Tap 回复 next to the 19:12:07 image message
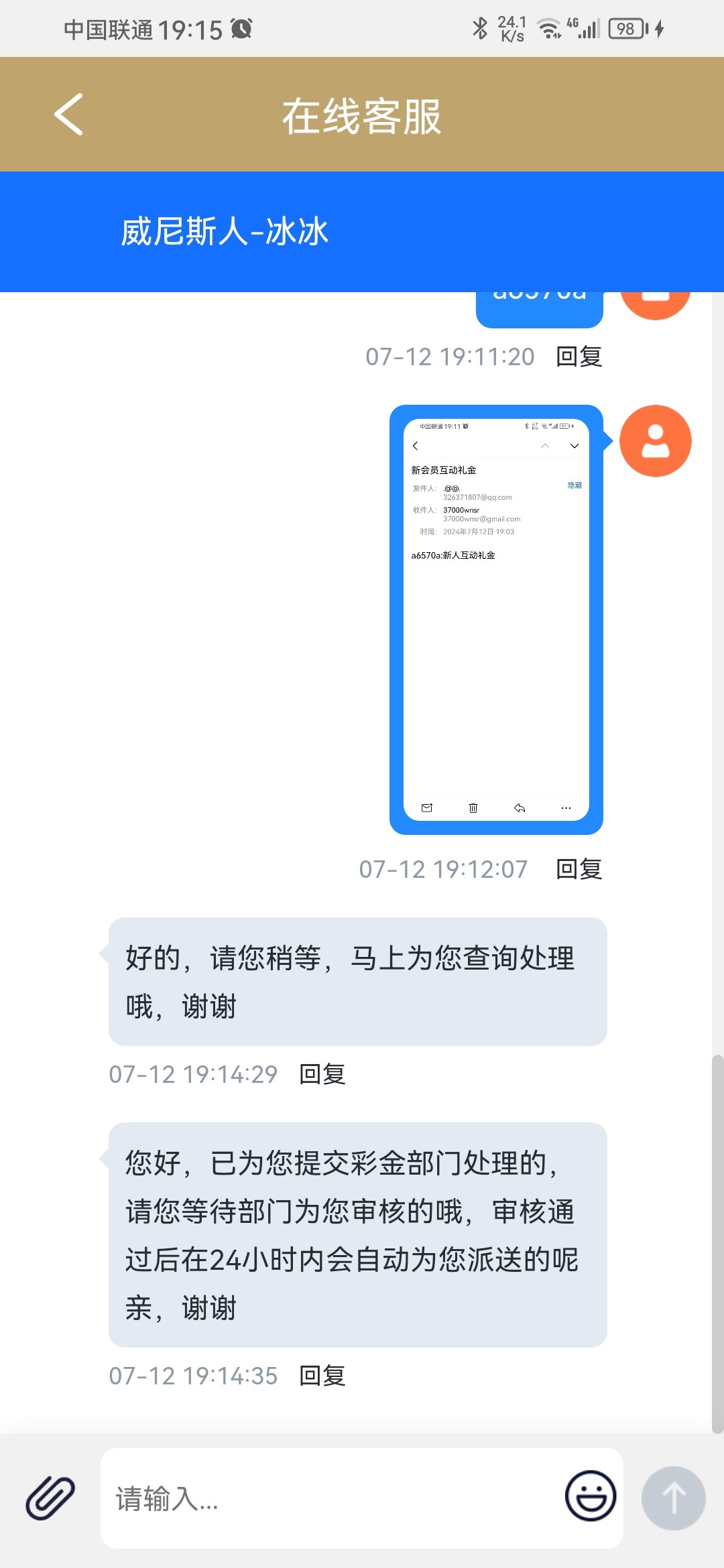The height and width of the screenshot is (1568, 724). point(579,869)
